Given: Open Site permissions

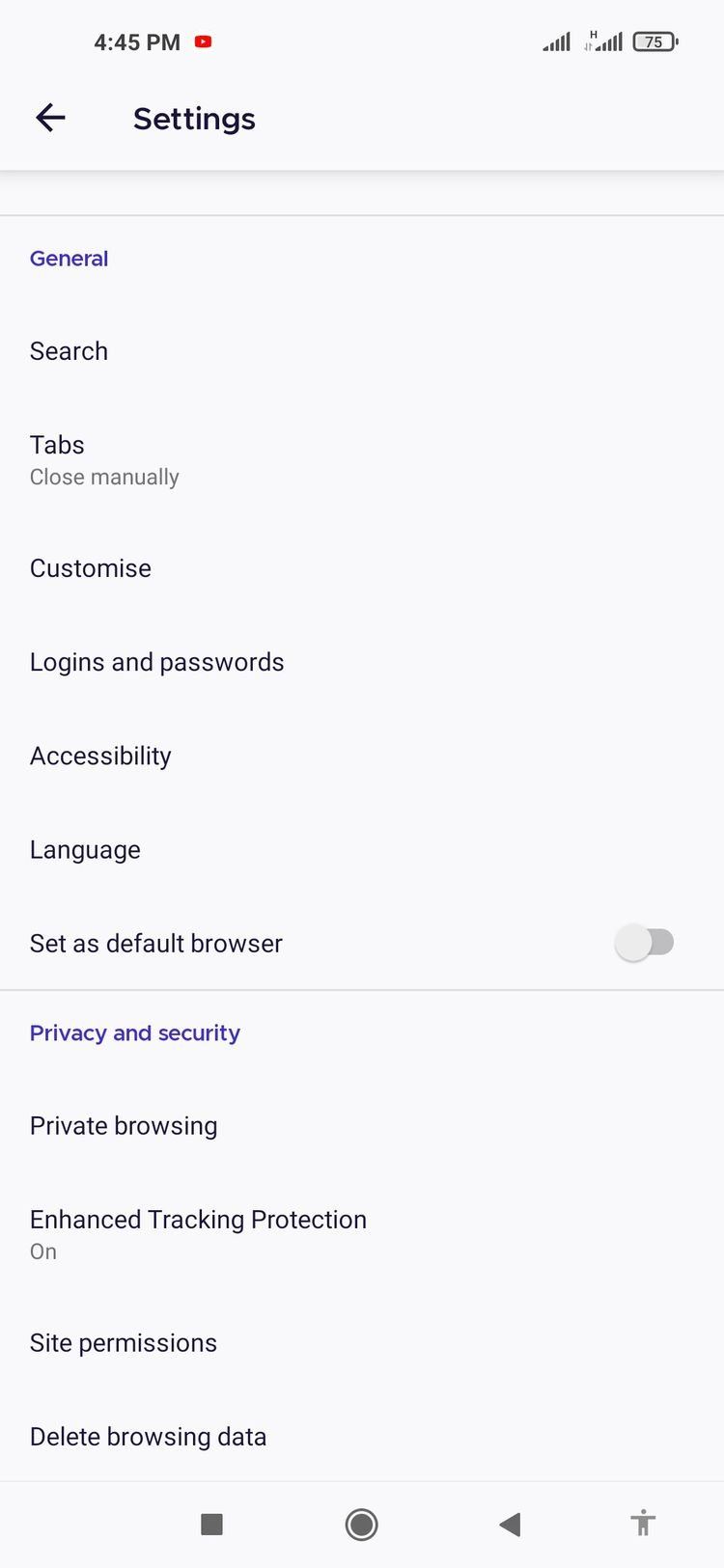Looking at the screenshot, I should (x=124, y=1343).
